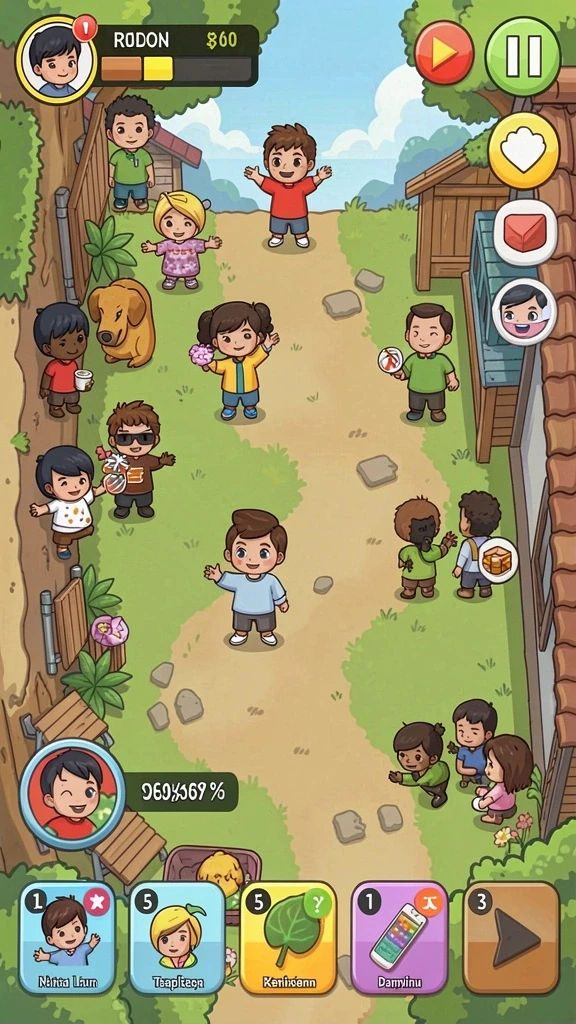Tap the winking boy avatar circle

tap(72, 794)
